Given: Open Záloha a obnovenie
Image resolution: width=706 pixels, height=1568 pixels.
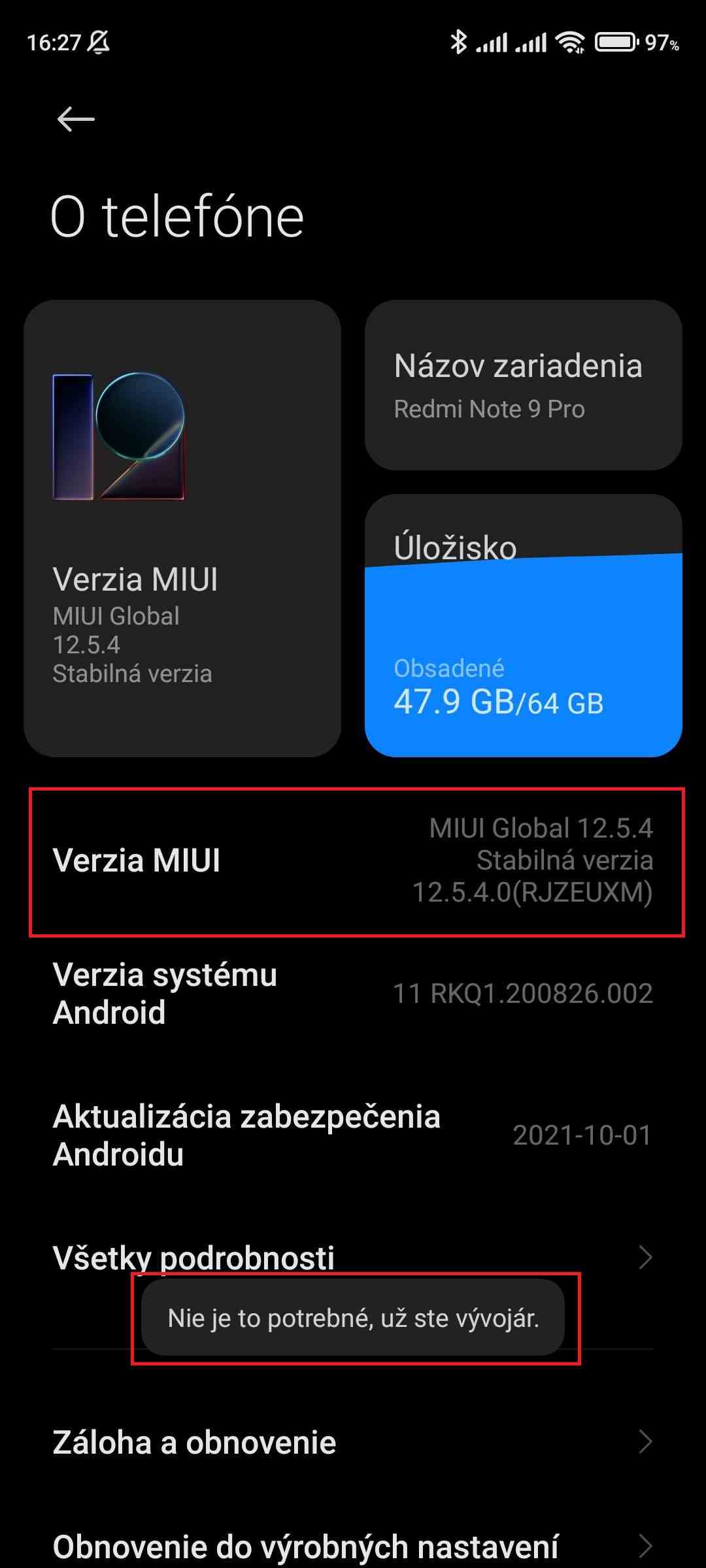Looking at the screenshot, I should 353,1443.
